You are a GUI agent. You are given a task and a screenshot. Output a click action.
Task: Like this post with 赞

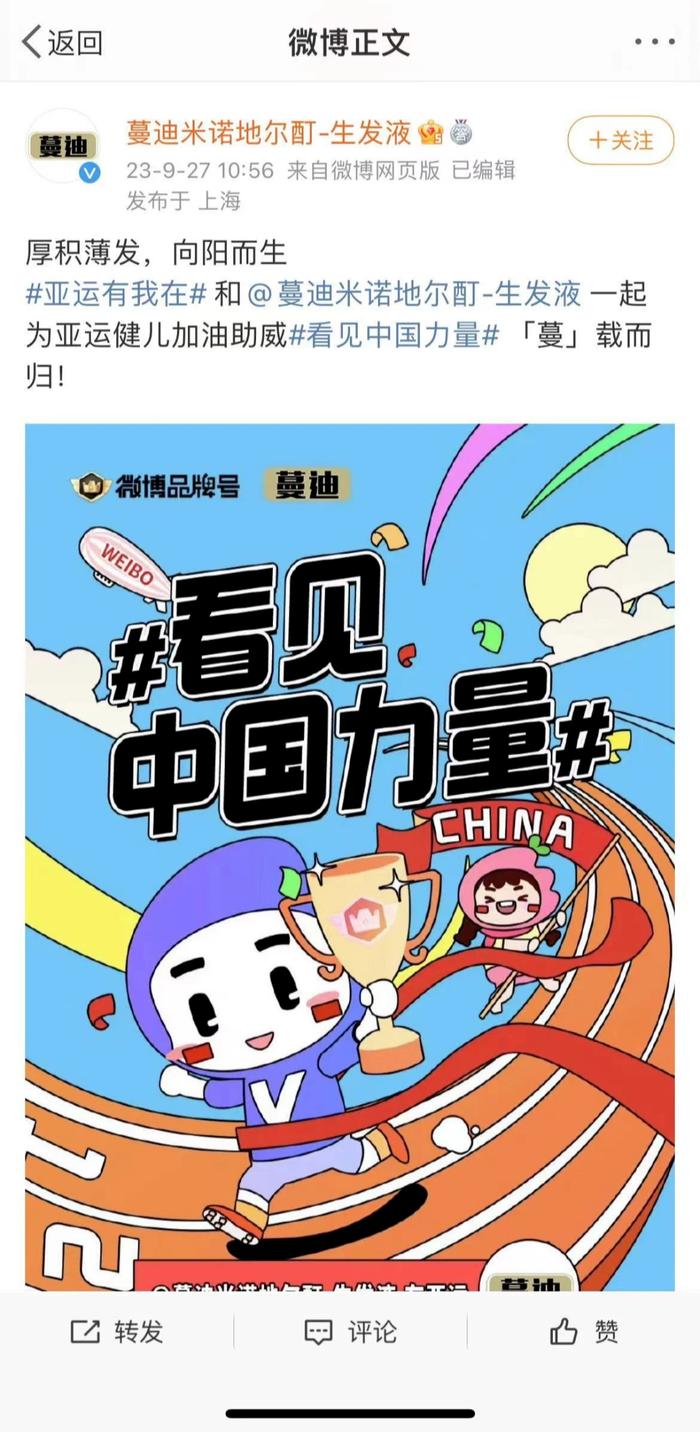584,1332
